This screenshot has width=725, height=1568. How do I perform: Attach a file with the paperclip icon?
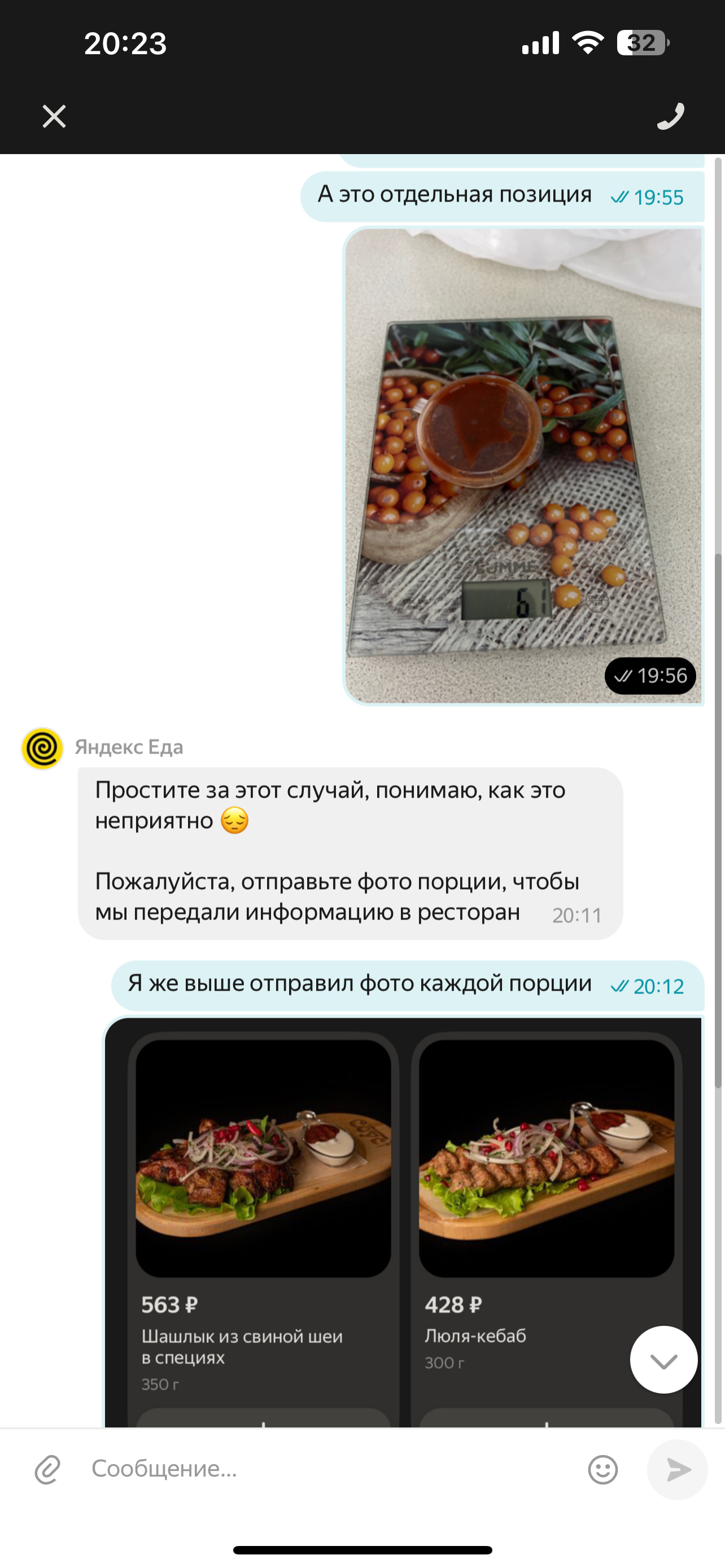coord(47,1469)
